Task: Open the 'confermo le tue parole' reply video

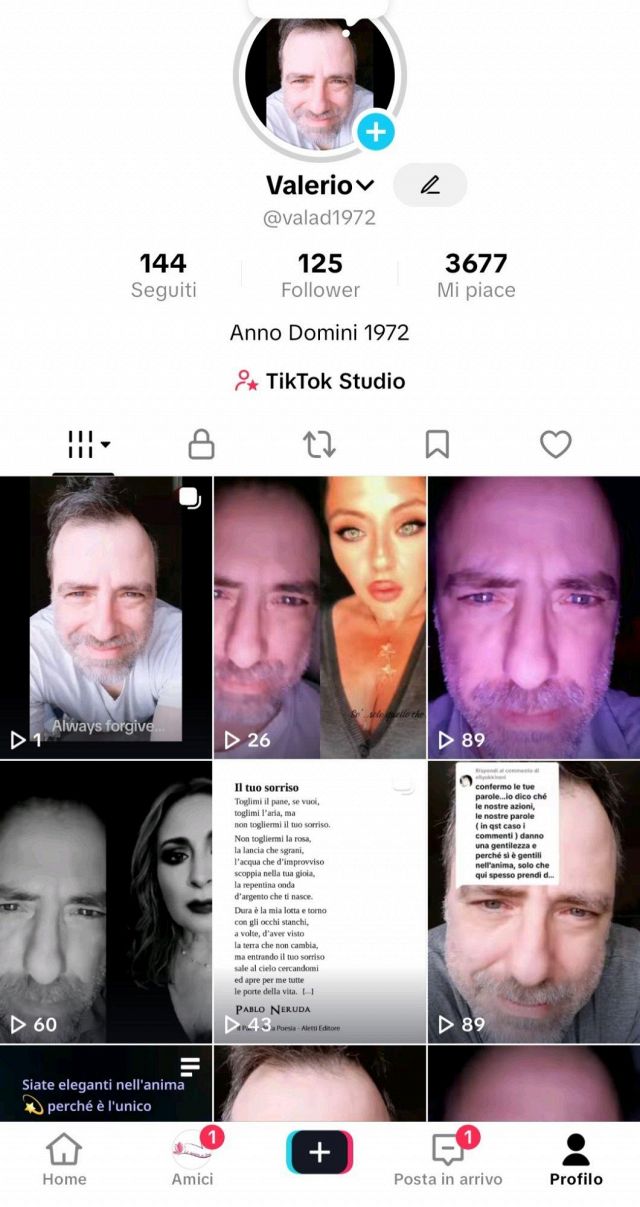Action: [x=534, y=900]
